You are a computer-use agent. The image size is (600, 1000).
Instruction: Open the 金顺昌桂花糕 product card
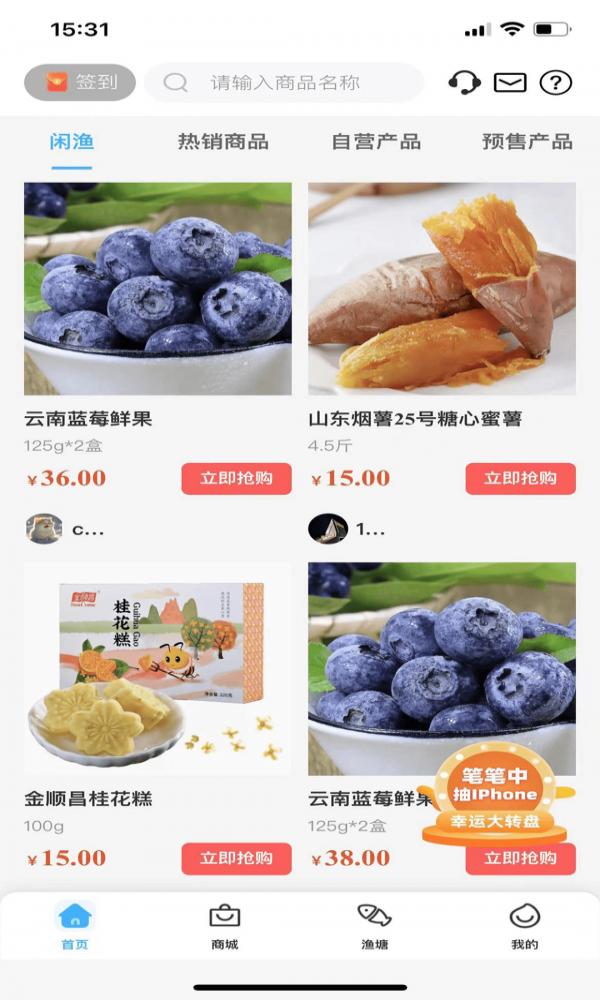tap(158, 670)
